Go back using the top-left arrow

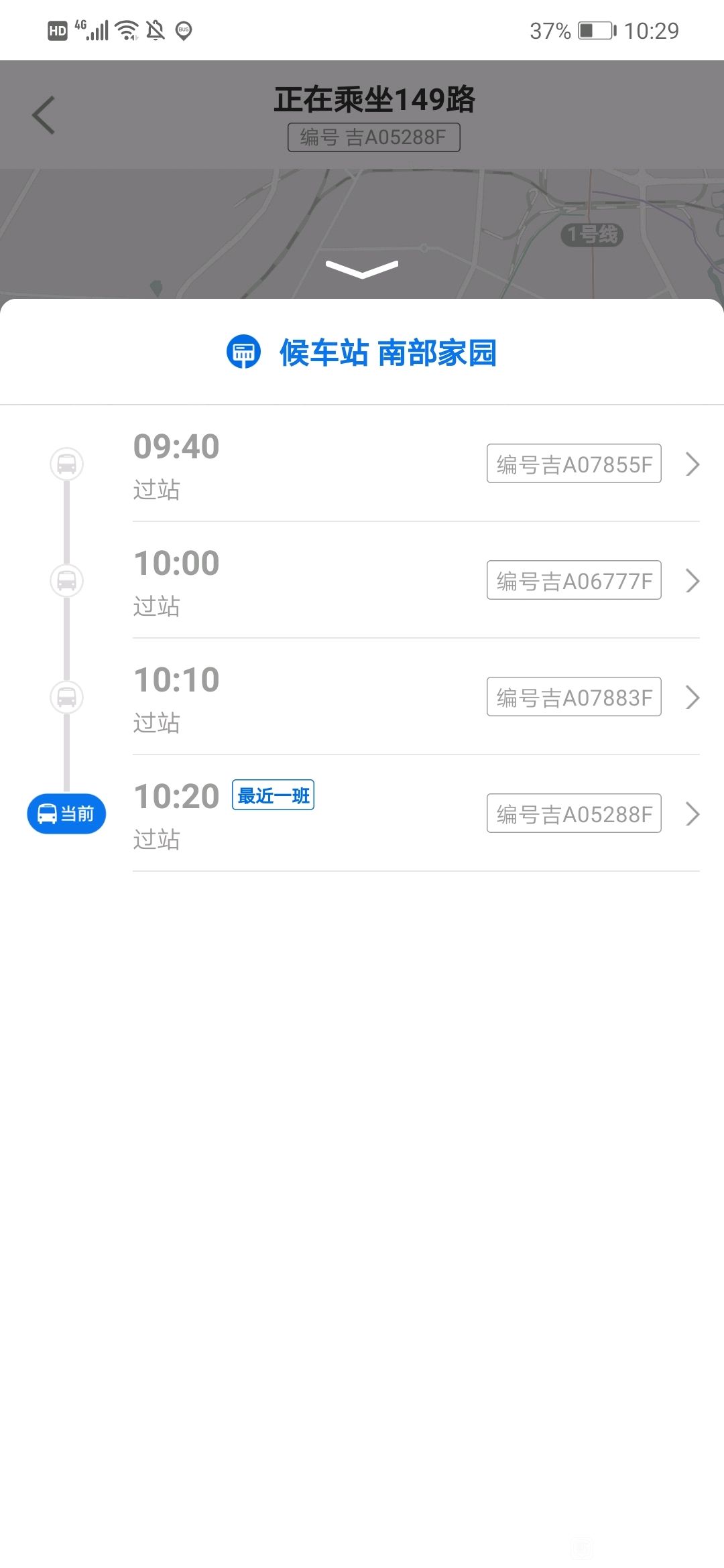(x=44, y=115)
